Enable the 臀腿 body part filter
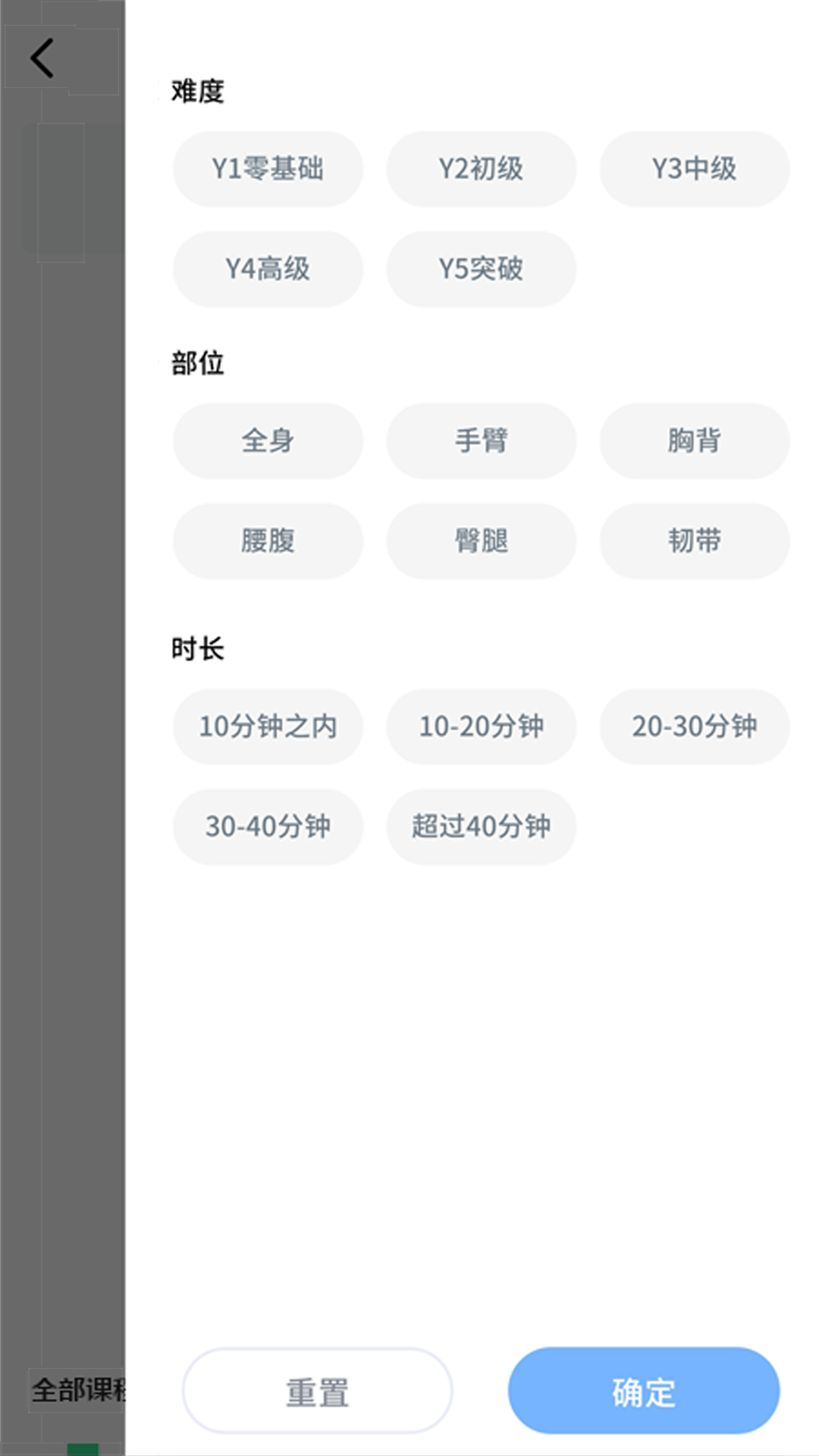Screen dimensions: 819x1456 click(x=481, y=541)
